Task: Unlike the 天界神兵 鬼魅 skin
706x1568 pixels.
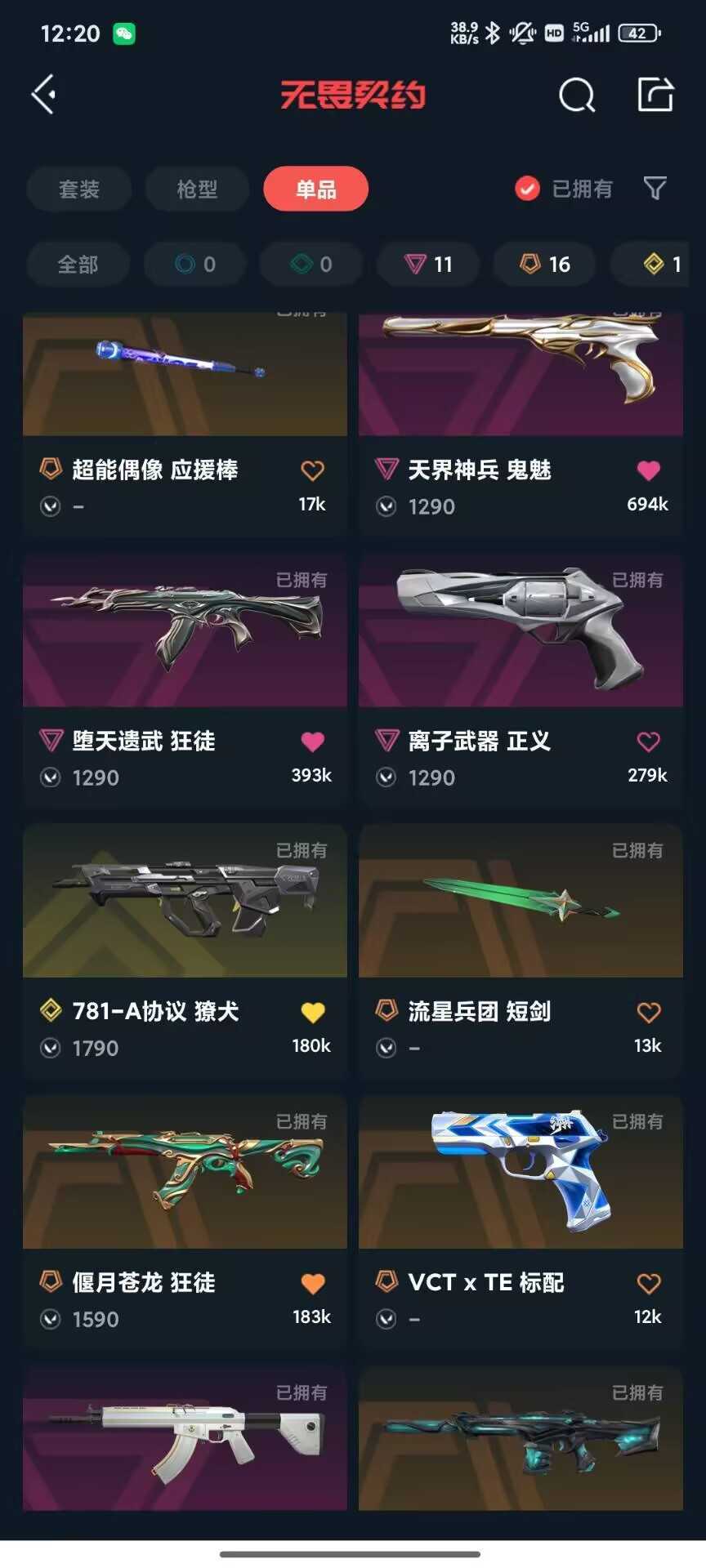Action: coord(648,470)
